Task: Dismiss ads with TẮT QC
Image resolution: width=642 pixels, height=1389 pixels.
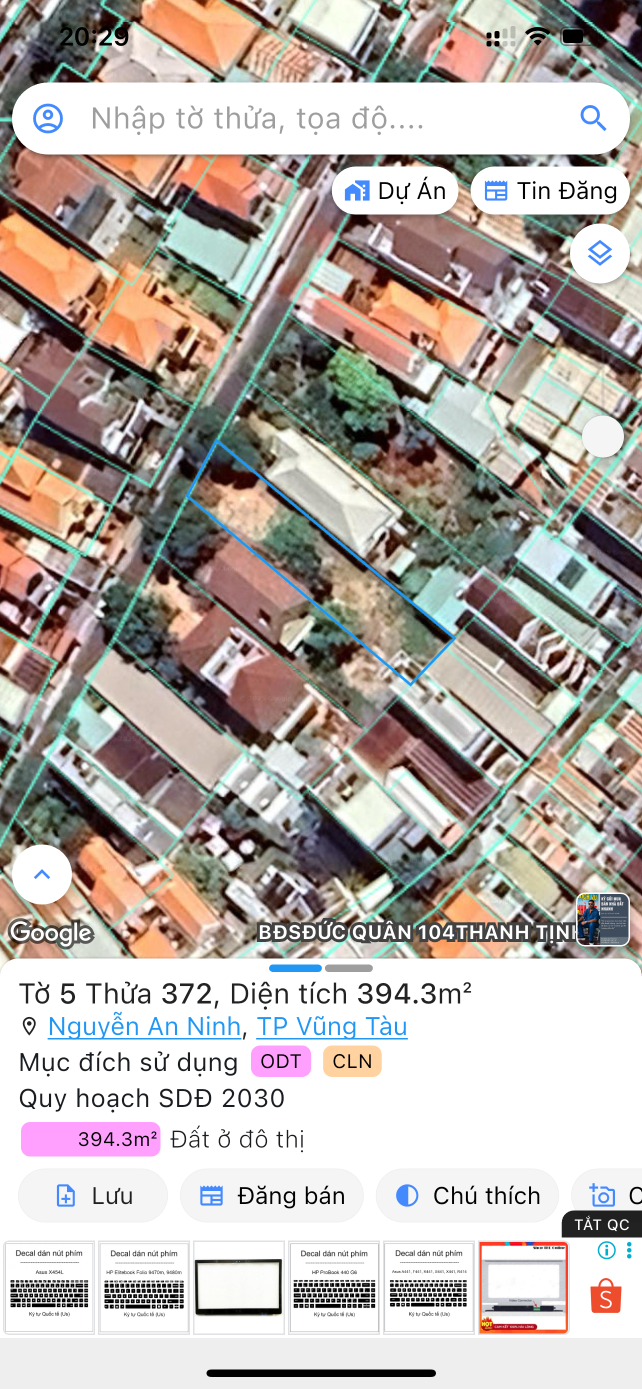Action: tap(602, 1224)
